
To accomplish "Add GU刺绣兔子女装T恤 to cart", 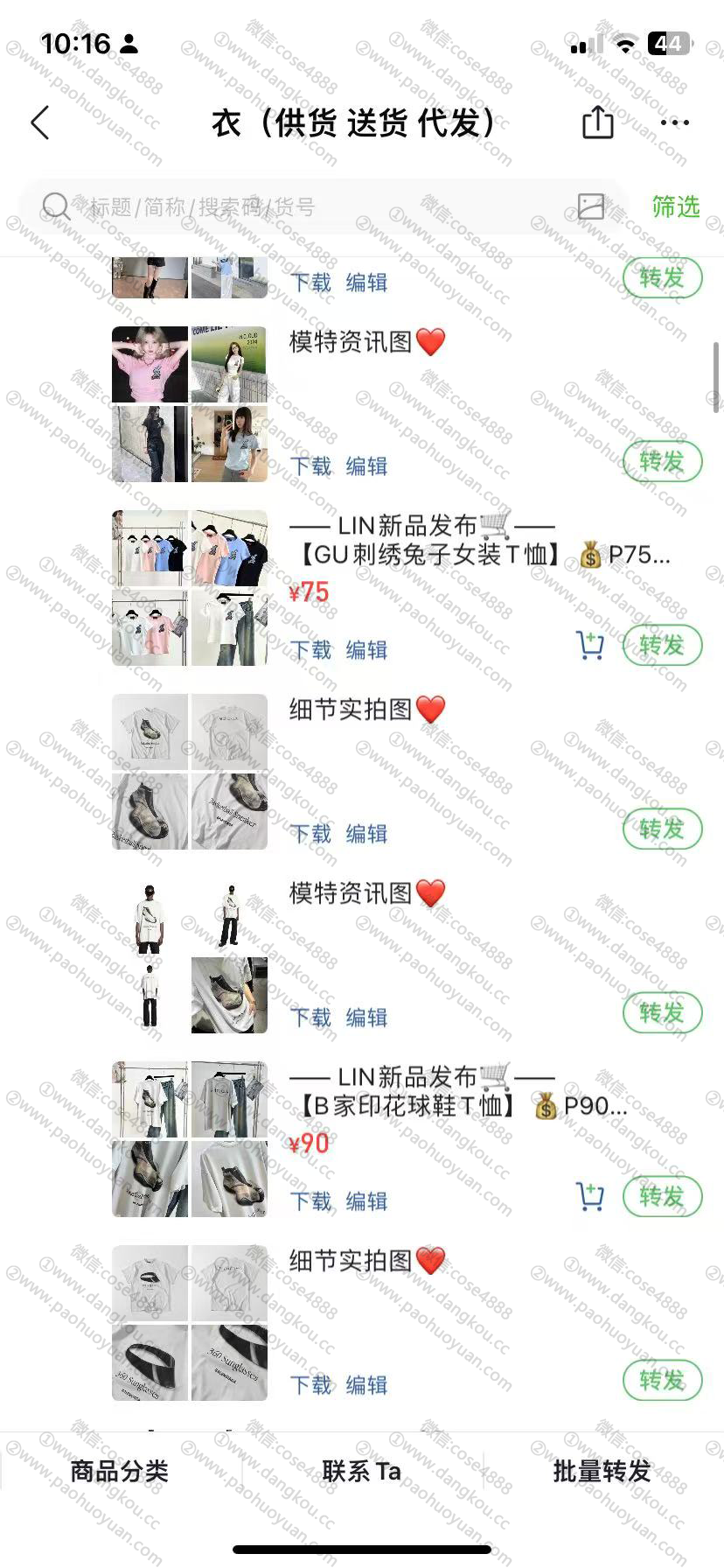I will pyautogui.click(x=591, y=646).
